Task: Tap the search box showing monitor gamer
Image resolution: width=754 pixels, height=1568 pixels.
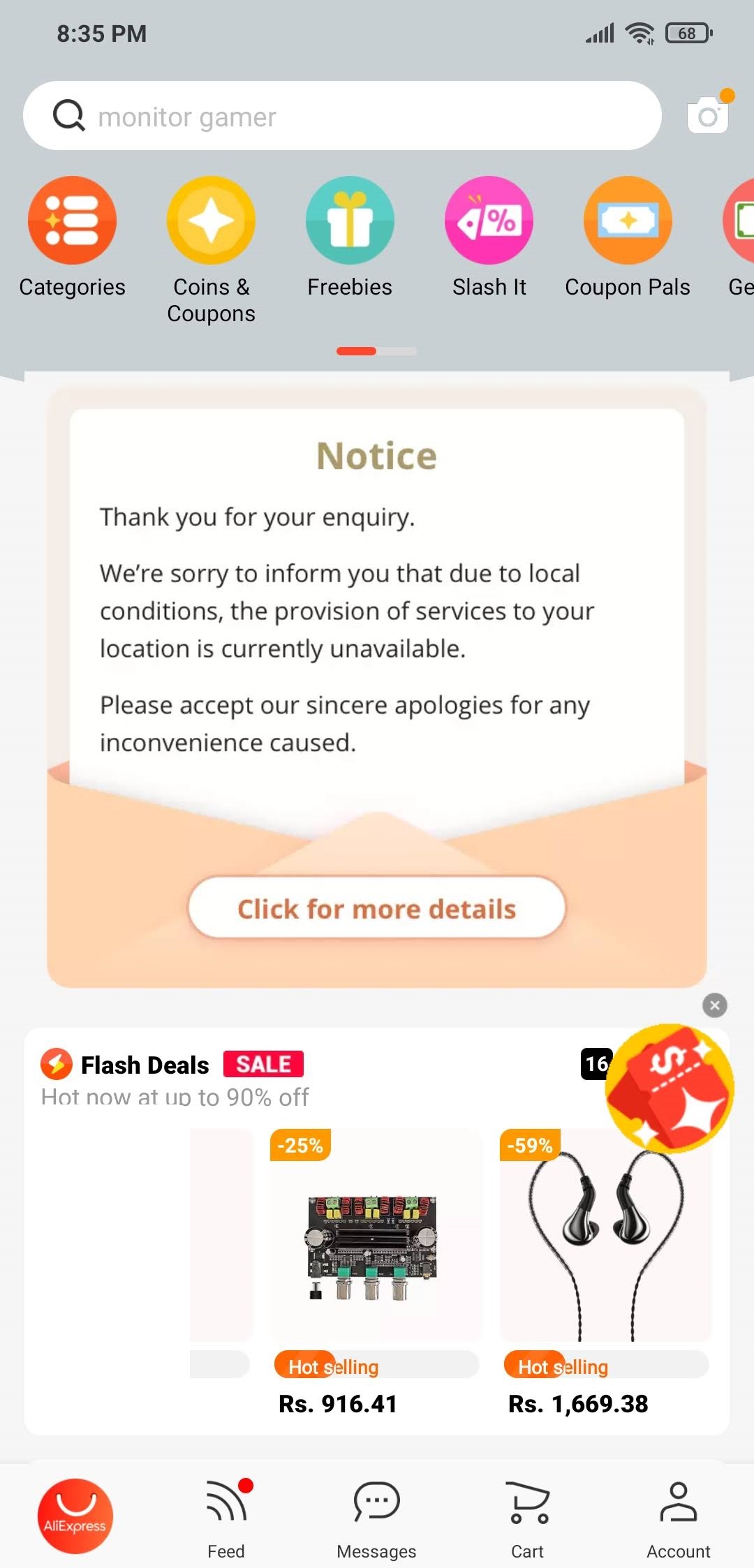Action: click(342, 116)
